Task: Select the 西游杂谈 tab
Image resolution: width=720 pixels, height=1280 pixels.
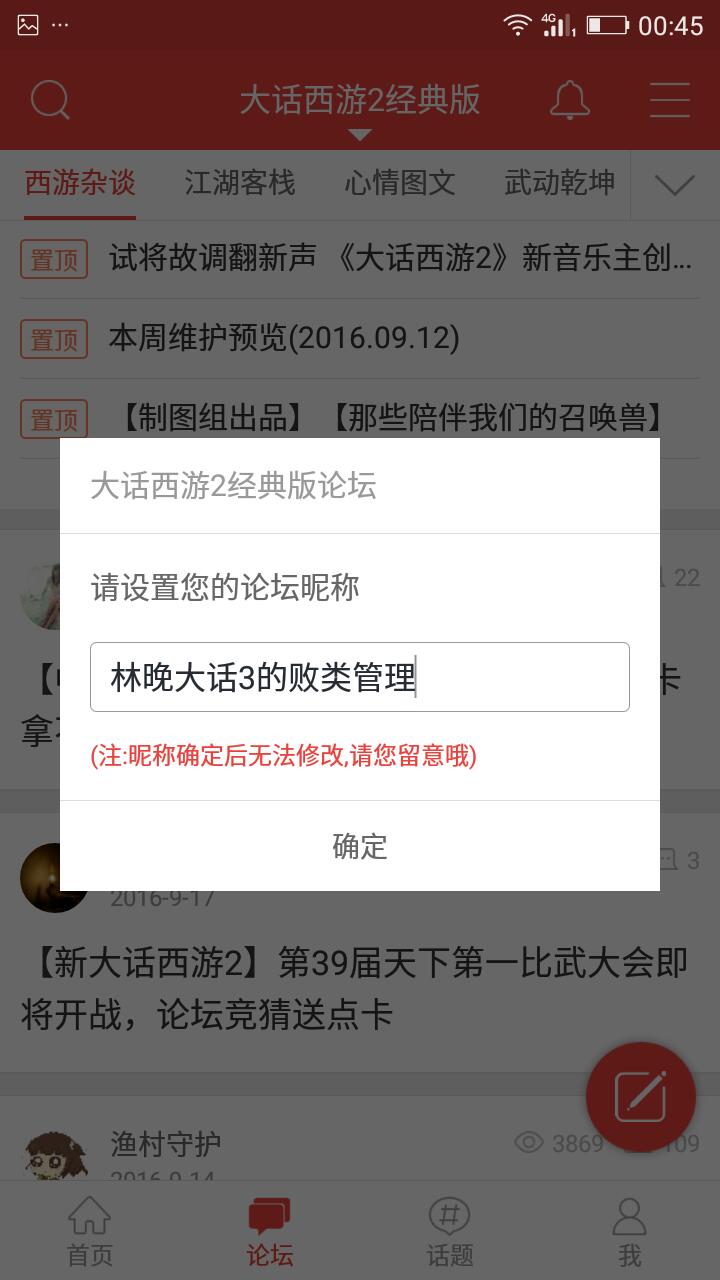Action: 80,183
